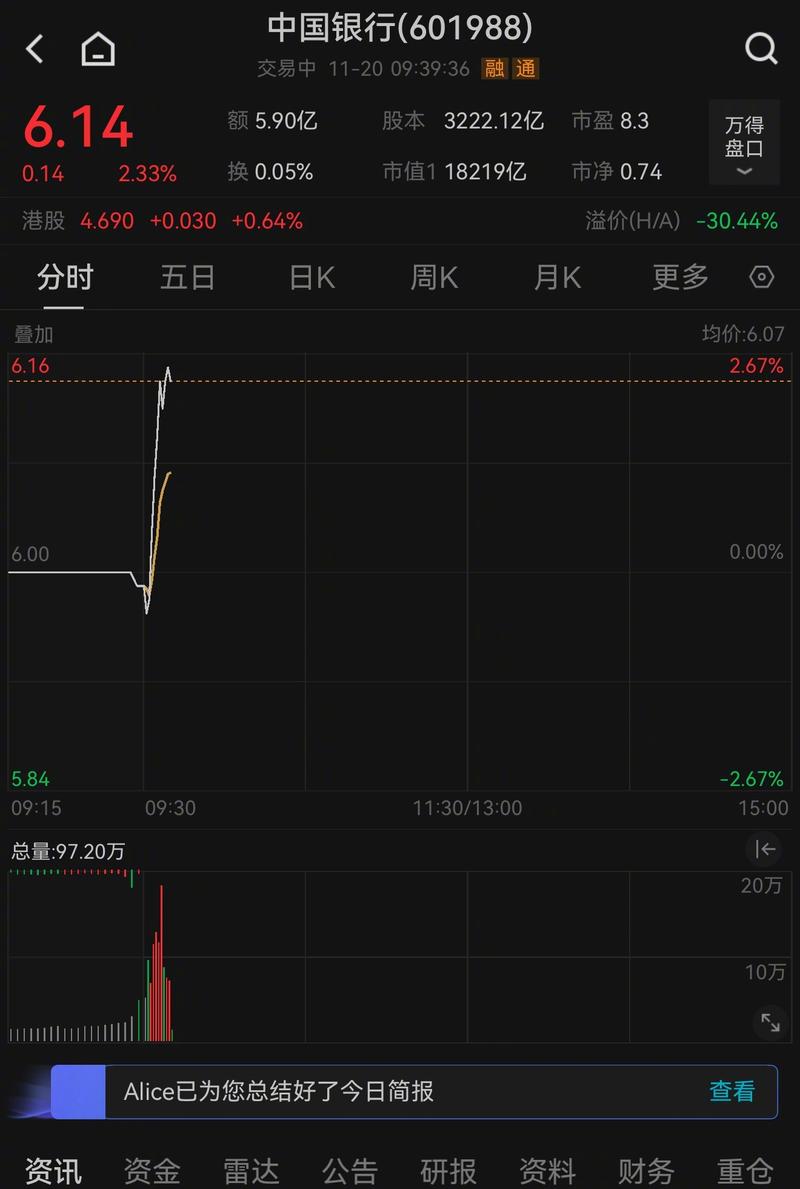Collapse the volume panel with arrow icon
The image size is (800, 1189).
(x=765, y=850)
